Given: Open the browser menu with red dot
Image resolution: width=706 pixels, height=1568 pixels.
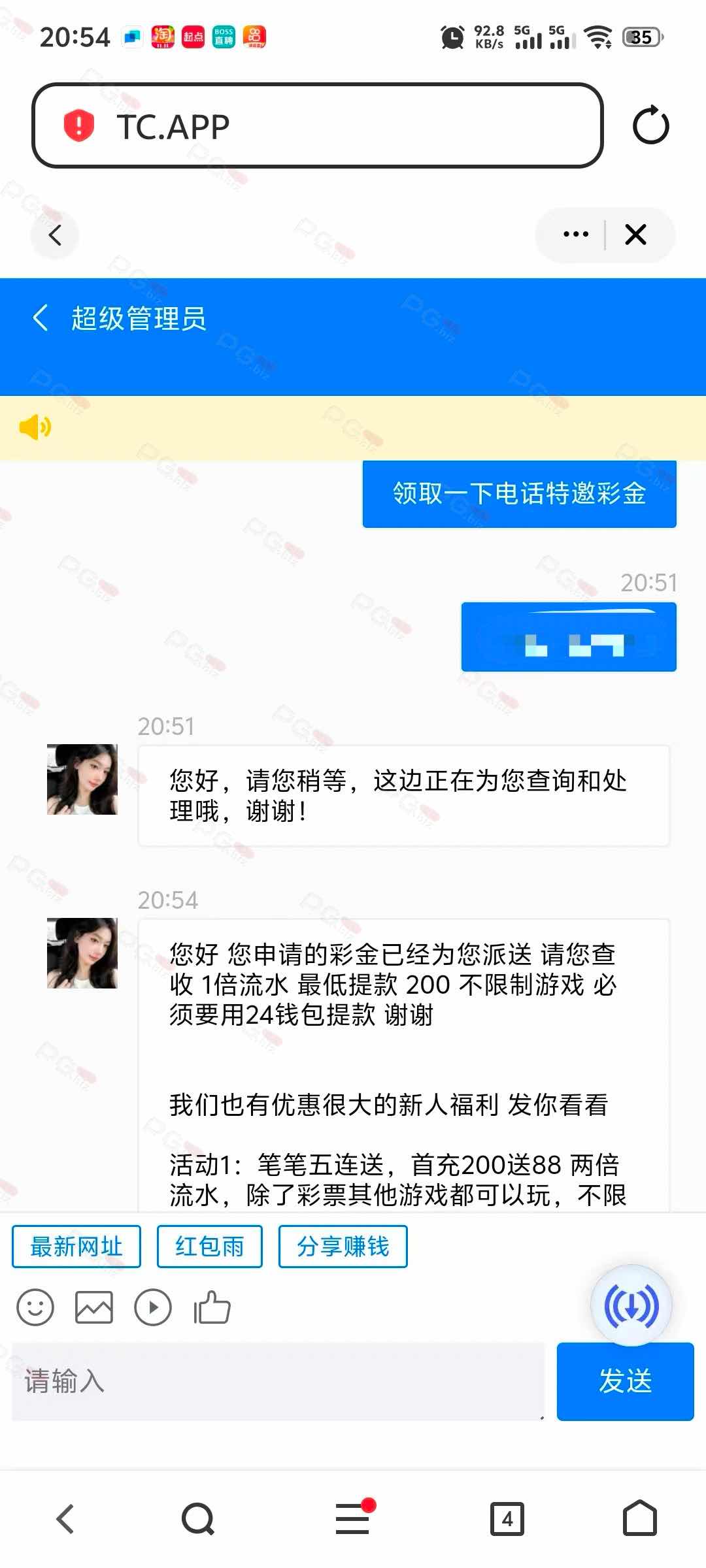Looking at the screenshot, I should (x=353, y=1518).
